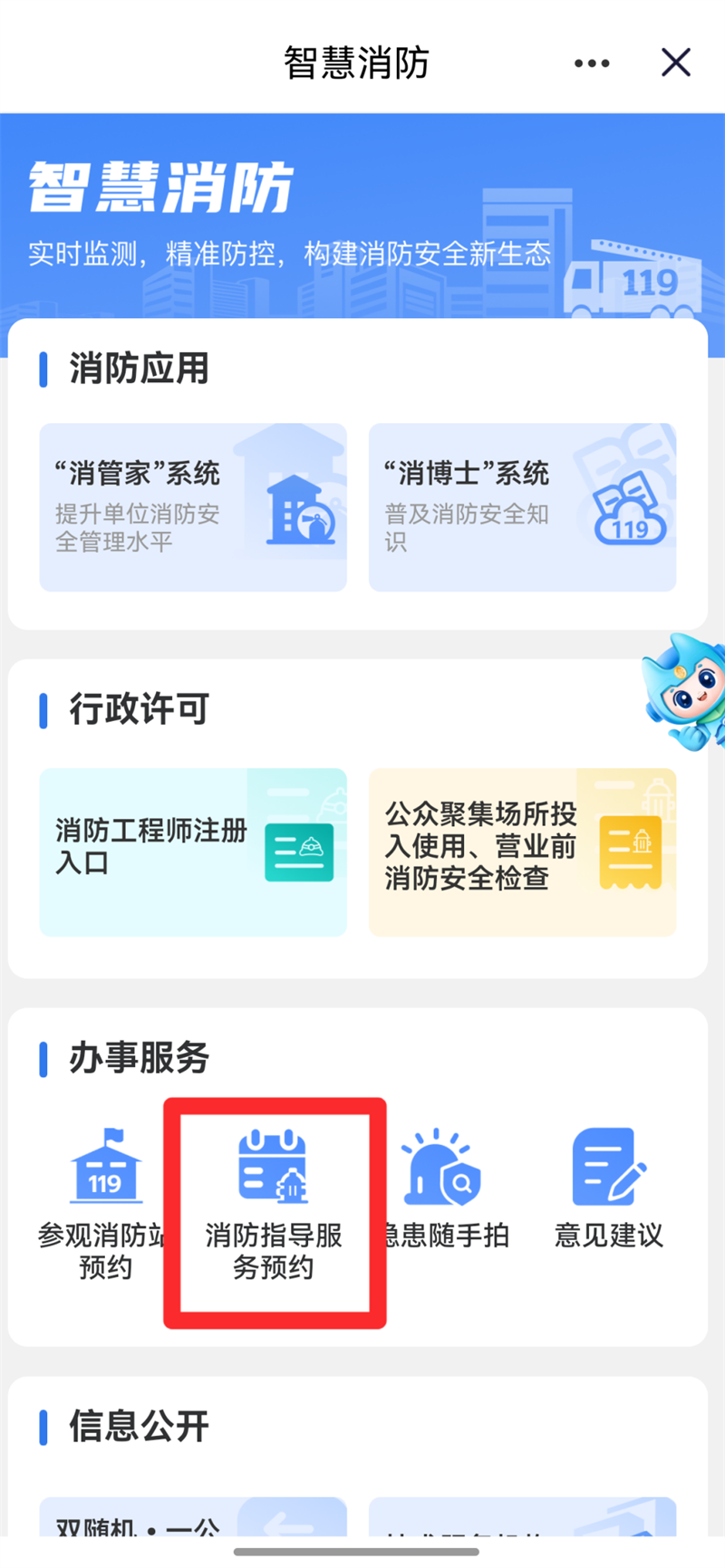The width and height of the screenshot is (725, 1568).
Task: Tap 消防指导服务预约
Action: point(274,1205)
